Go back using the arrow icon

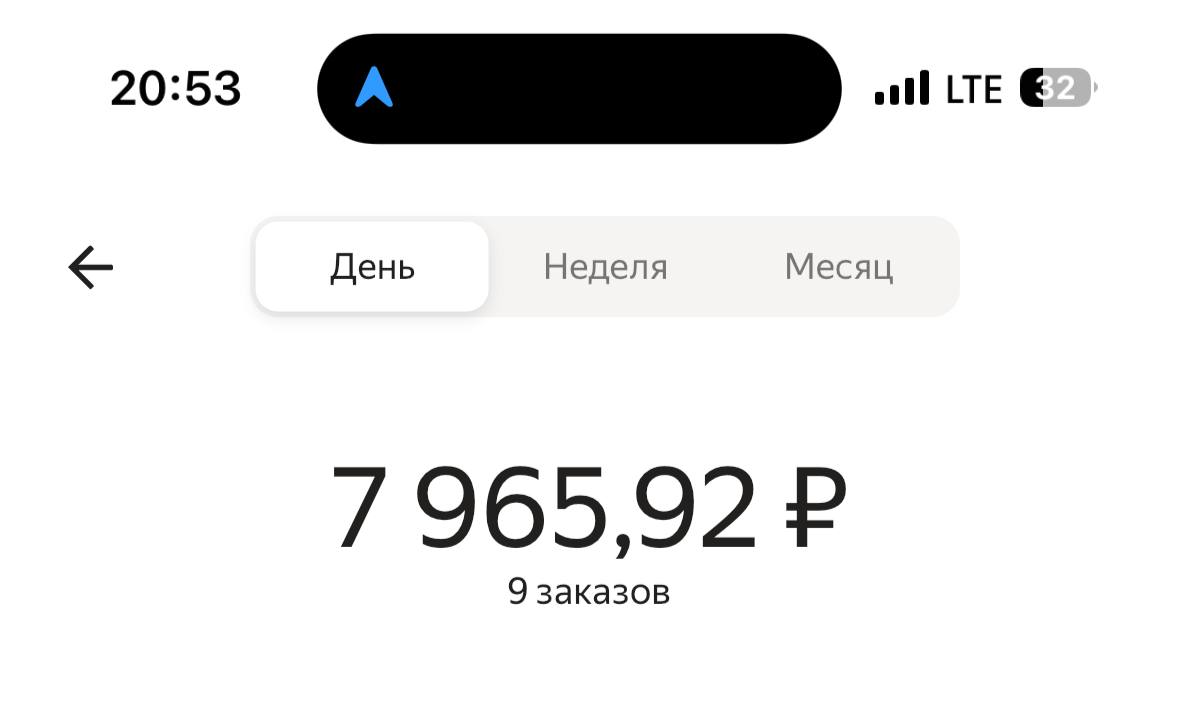90,268
